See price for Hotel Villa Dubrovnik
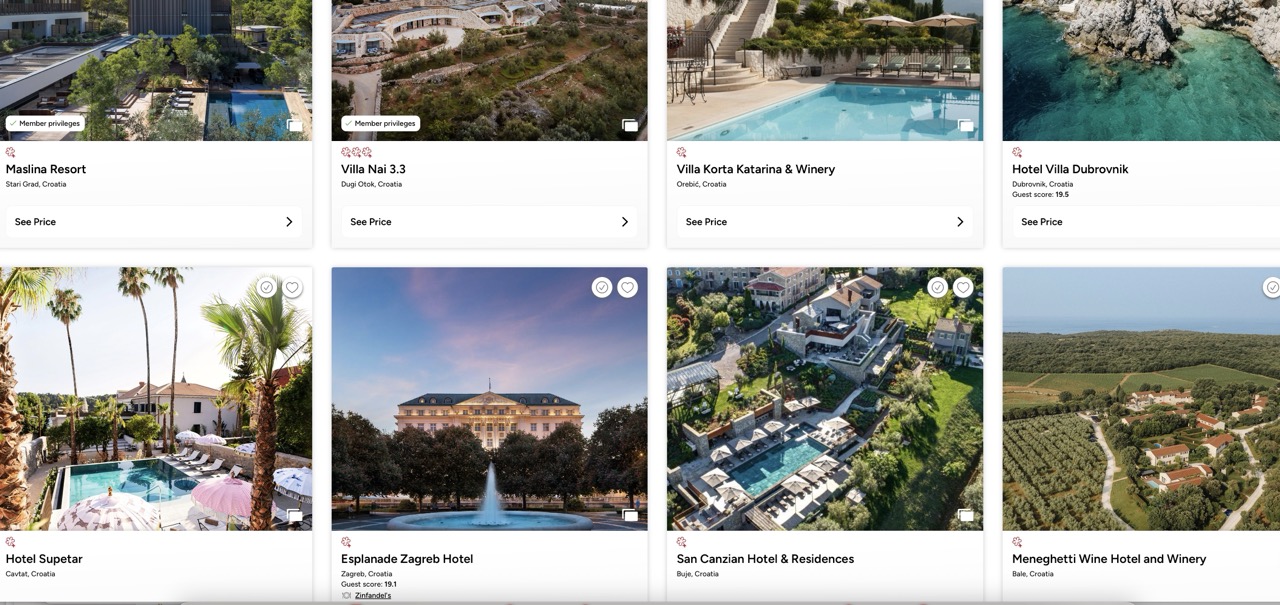The height and width of the screenshot is (605, 1280). (x=1140, y=222)
